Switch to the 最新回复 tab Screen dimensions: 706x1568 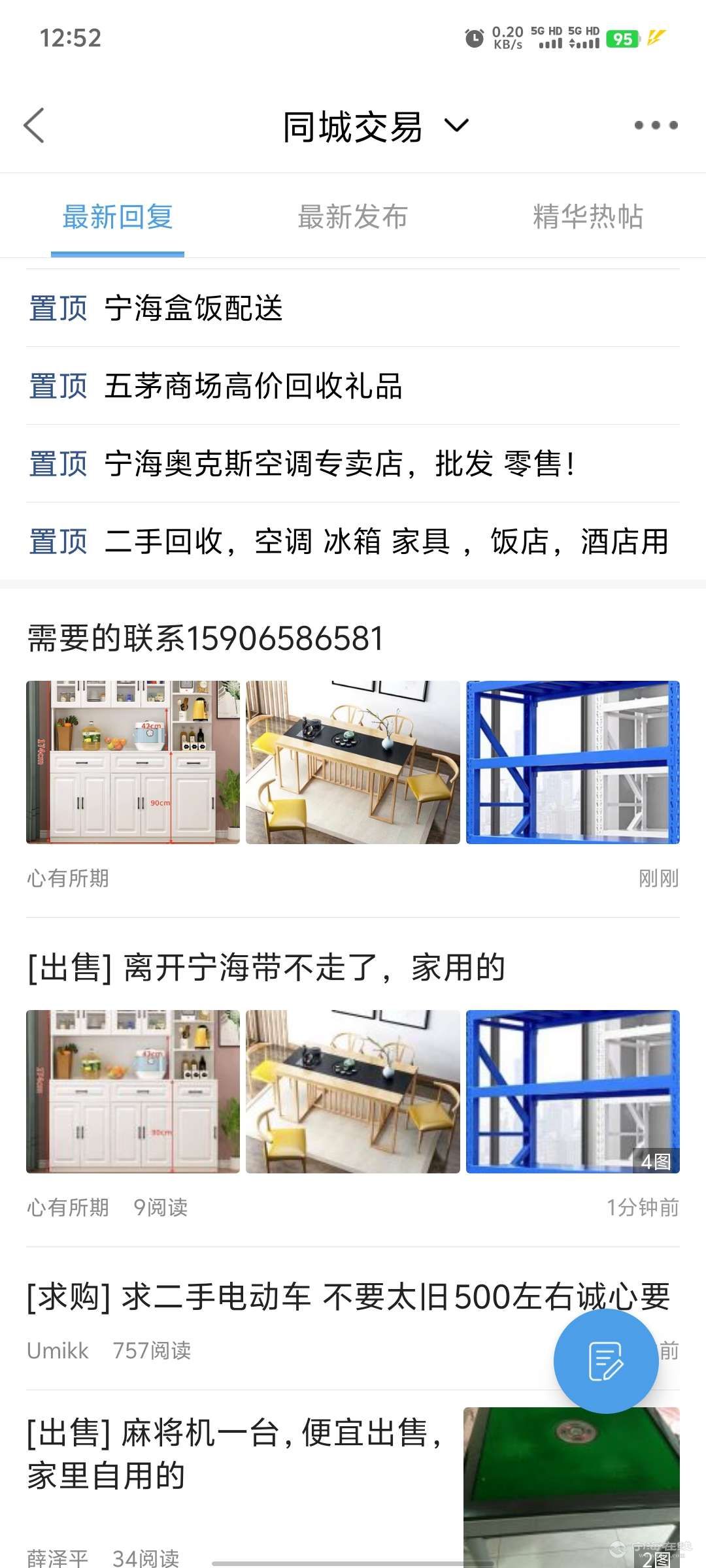(118, 217)
